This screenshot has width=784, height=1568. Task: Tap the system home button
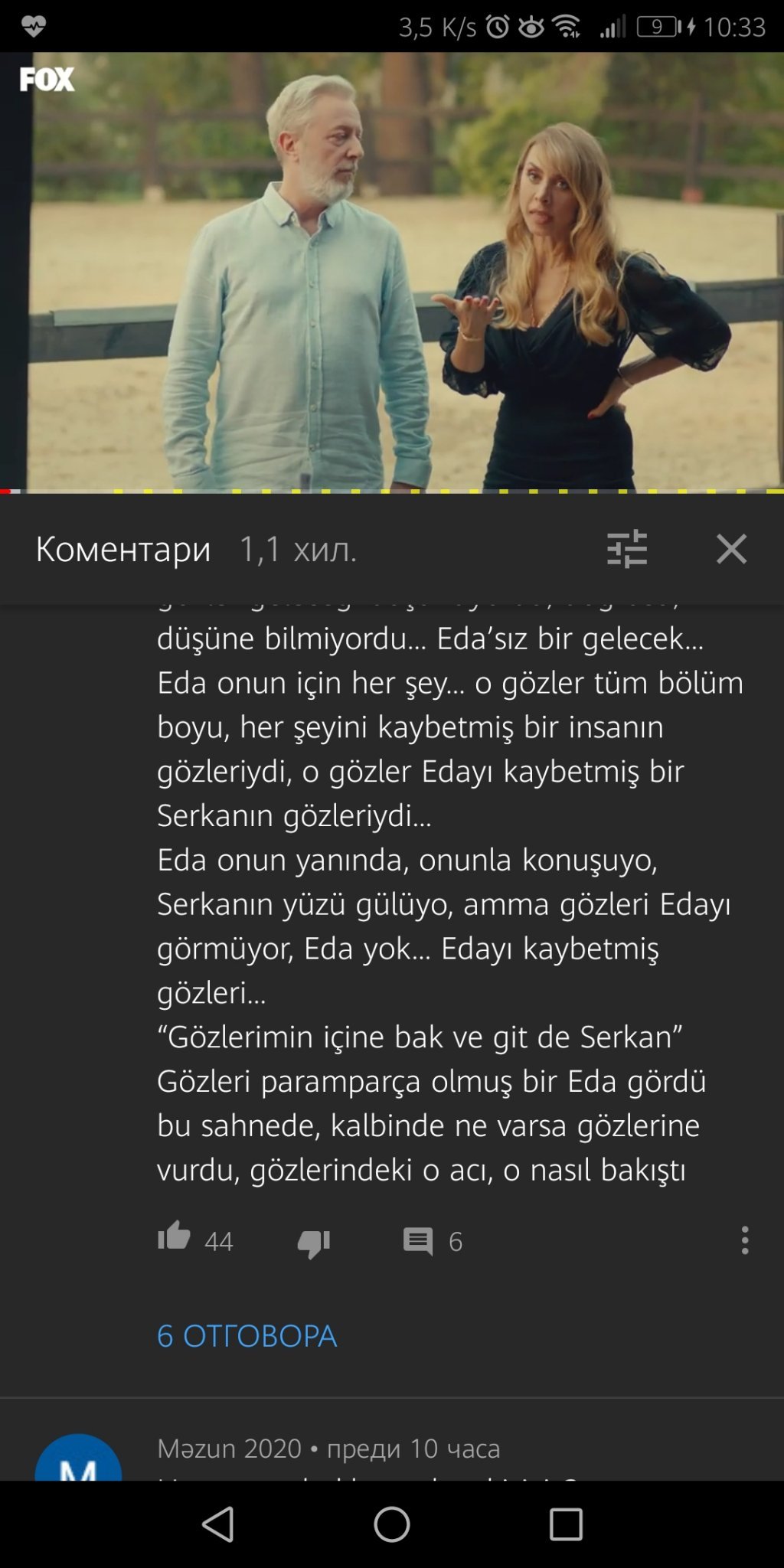click(392, 1524)
